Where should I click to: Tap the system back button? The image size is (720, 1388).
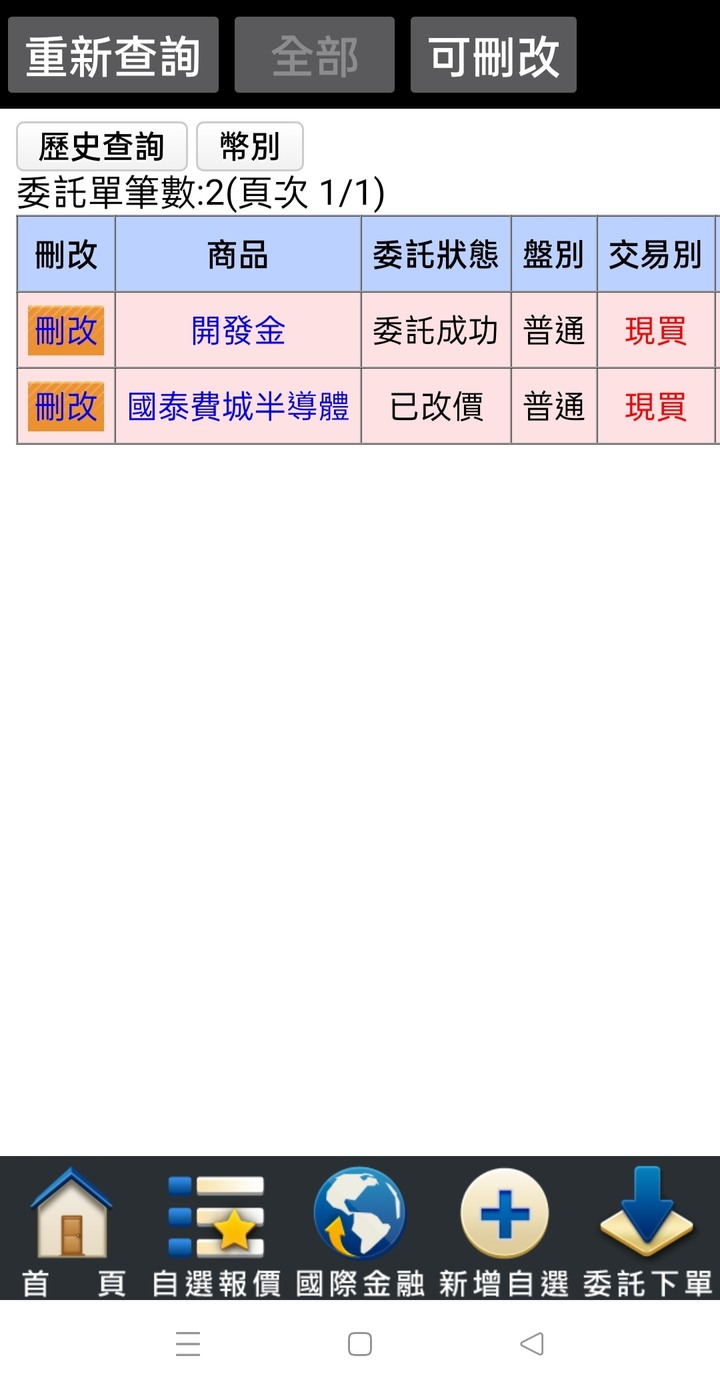[x=532, y=1344]
